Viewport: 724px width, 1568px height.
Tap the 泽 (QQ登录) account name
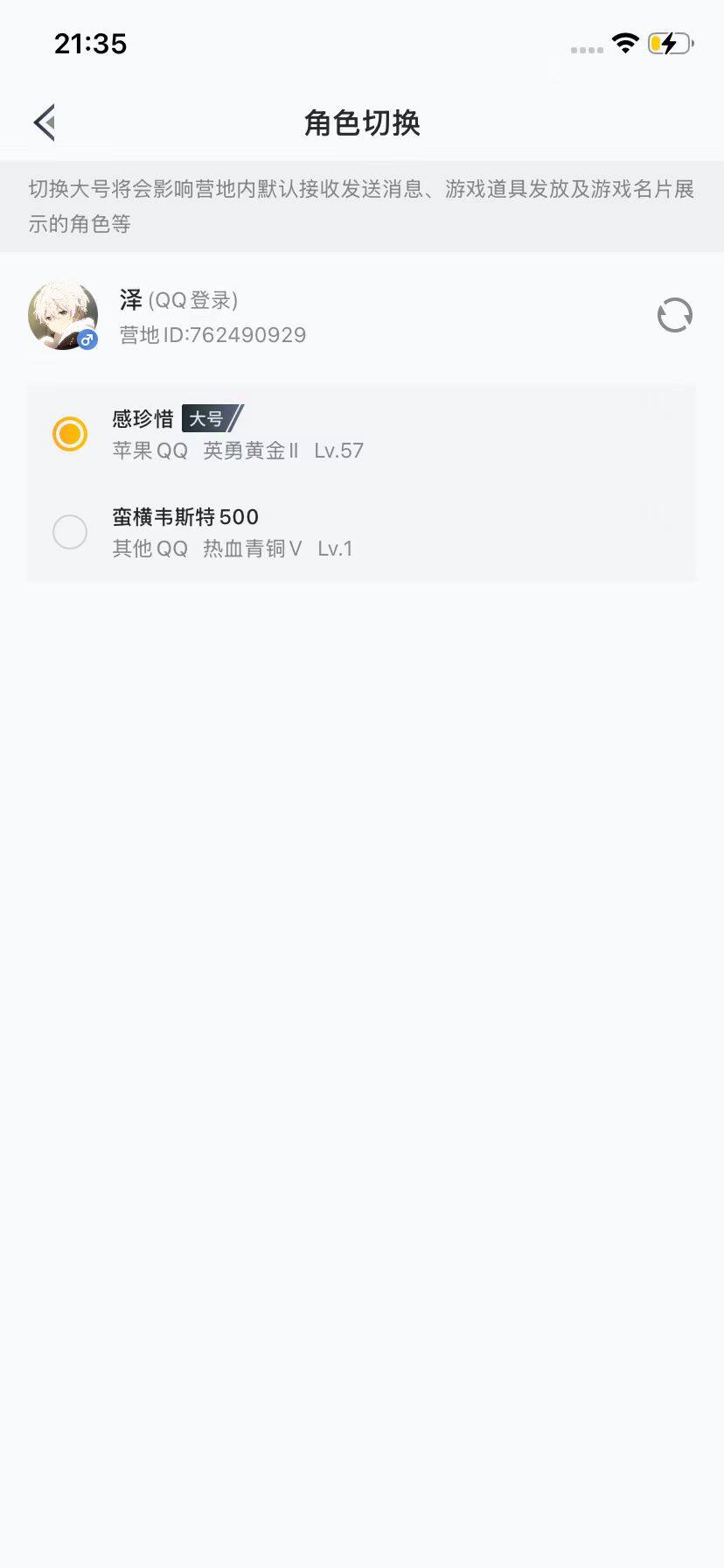coord(179,300)
